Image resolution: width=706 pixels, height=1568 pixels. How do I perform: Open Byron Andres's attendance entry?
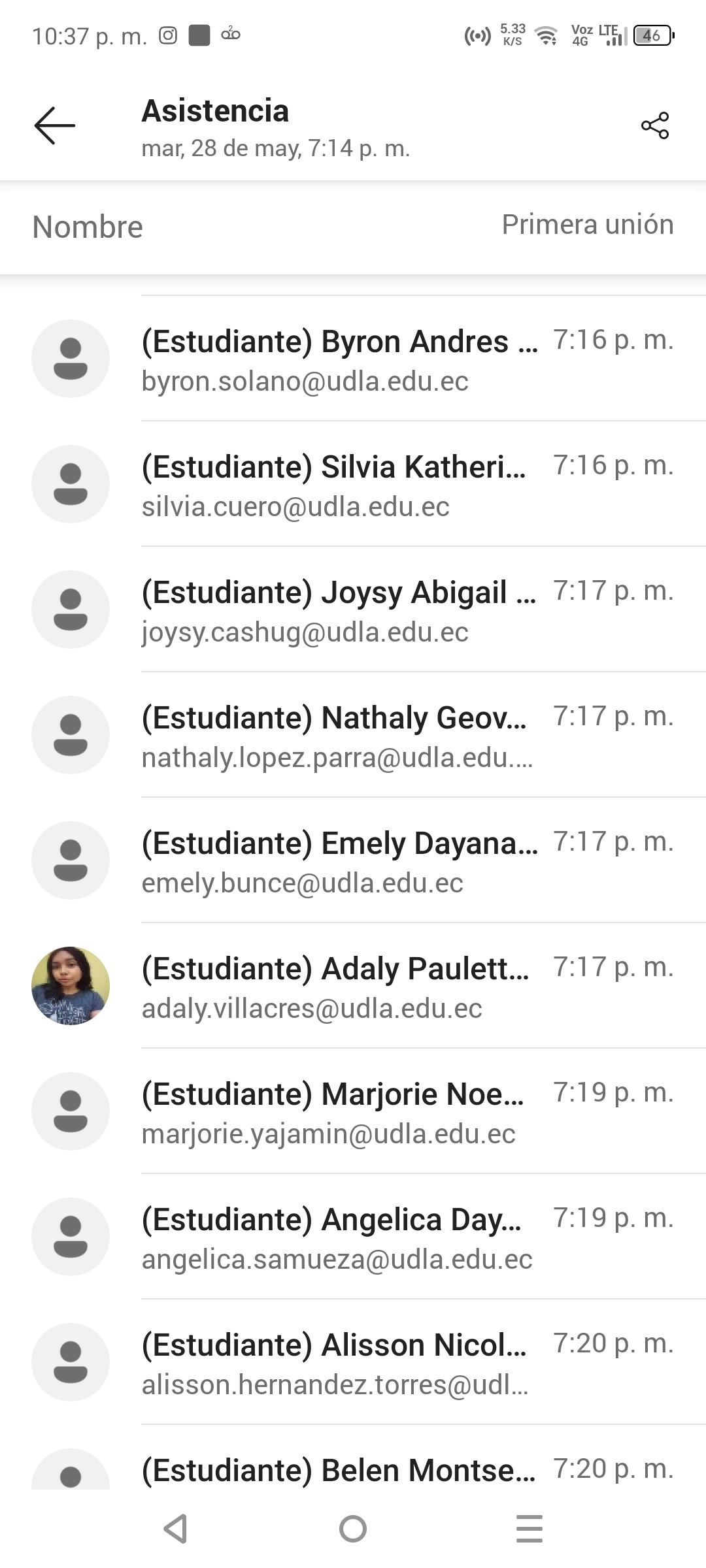coord(353,359)
